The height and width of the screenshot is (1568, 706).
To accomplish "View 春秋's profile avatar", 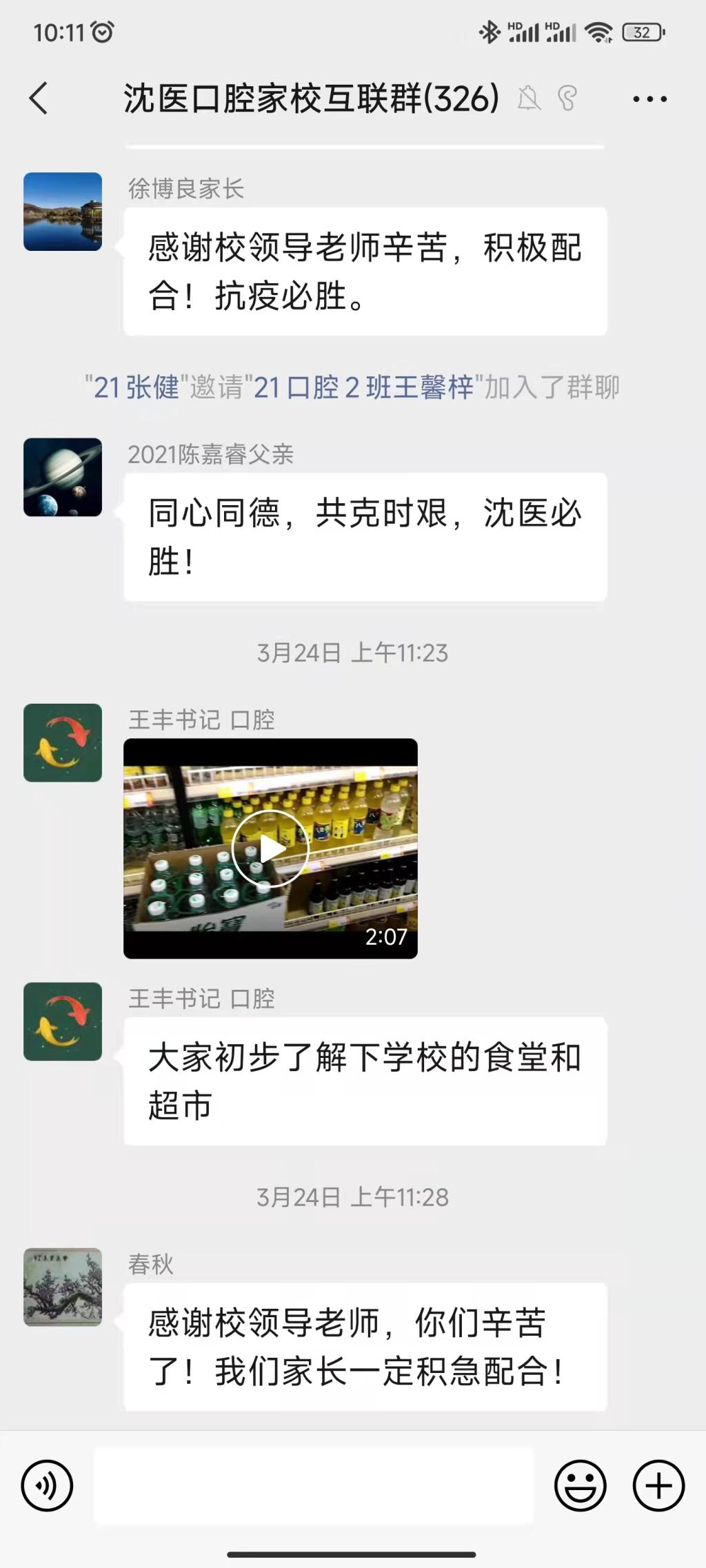I will point(63,1287).
